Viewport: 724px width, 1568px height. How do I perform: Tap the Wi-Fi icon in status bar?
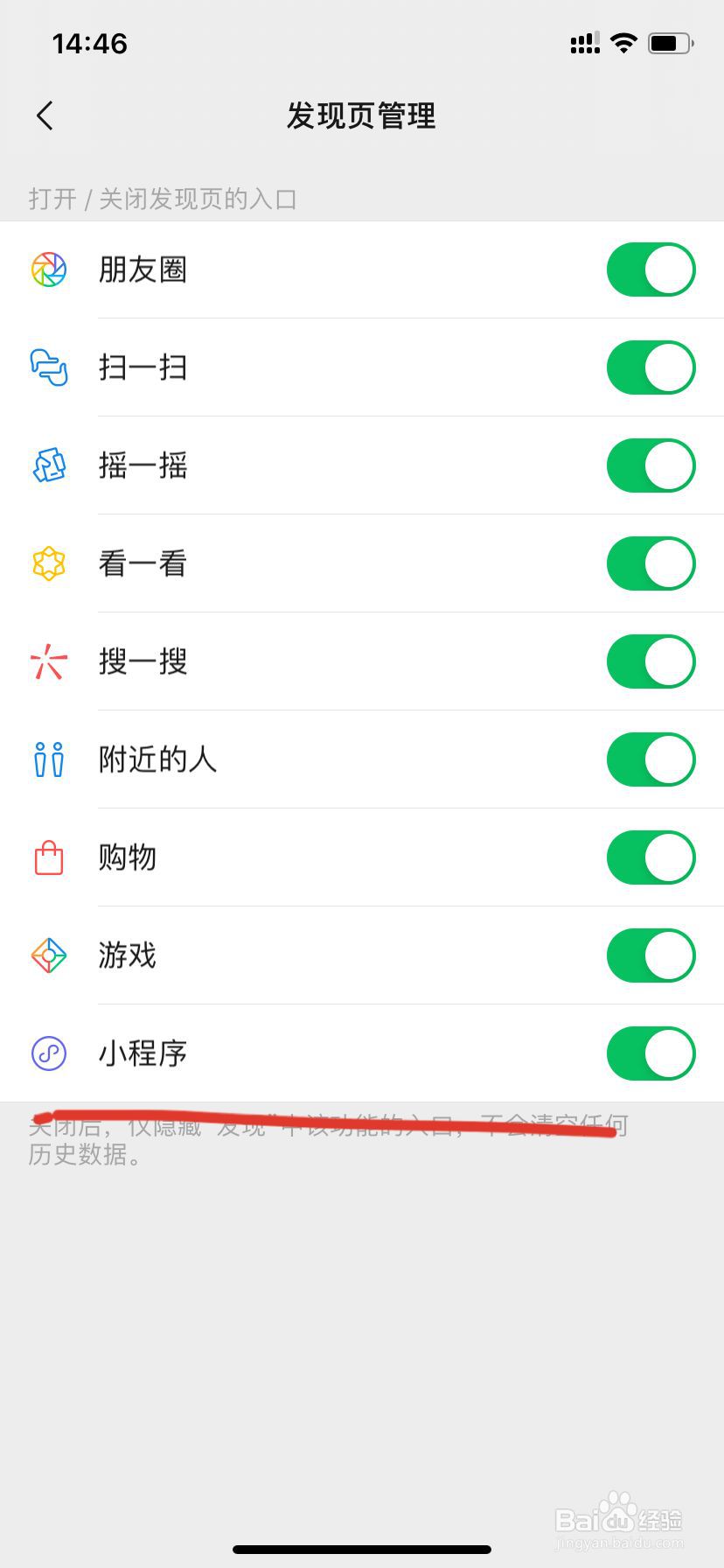pos(623,42)
